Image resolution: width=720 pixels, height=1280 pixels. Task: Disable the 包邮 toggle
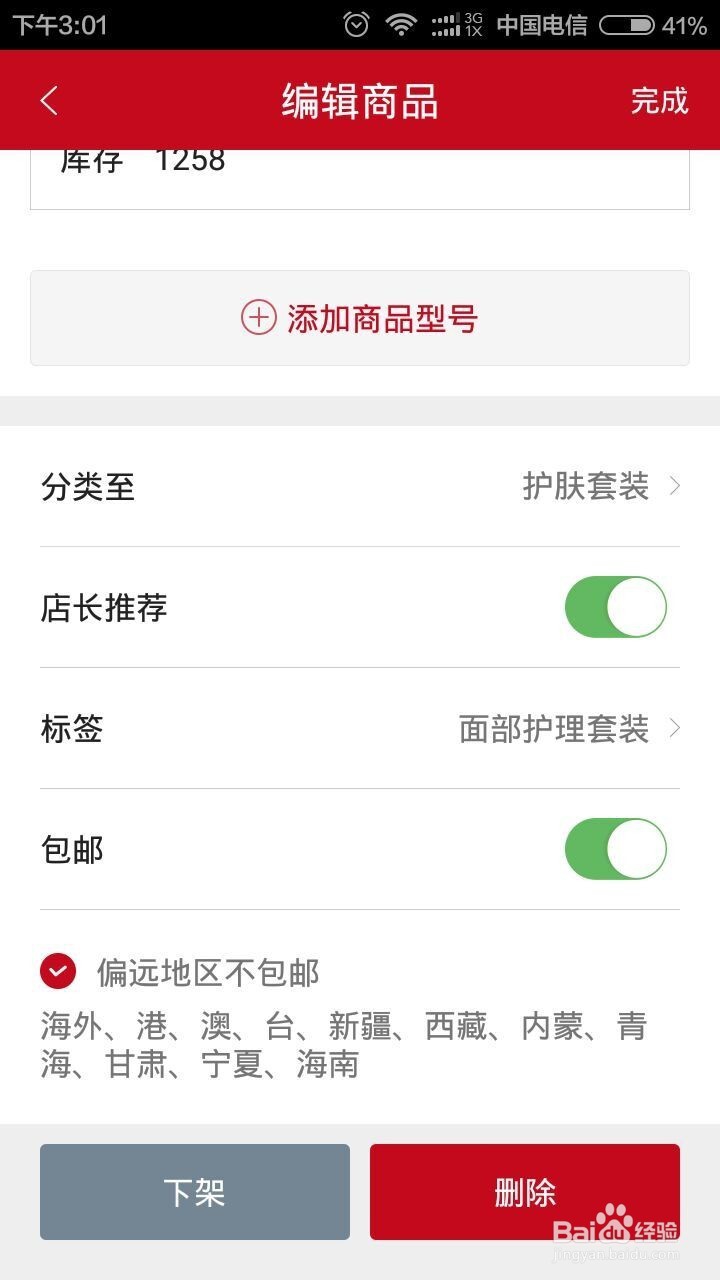(615, 848)
